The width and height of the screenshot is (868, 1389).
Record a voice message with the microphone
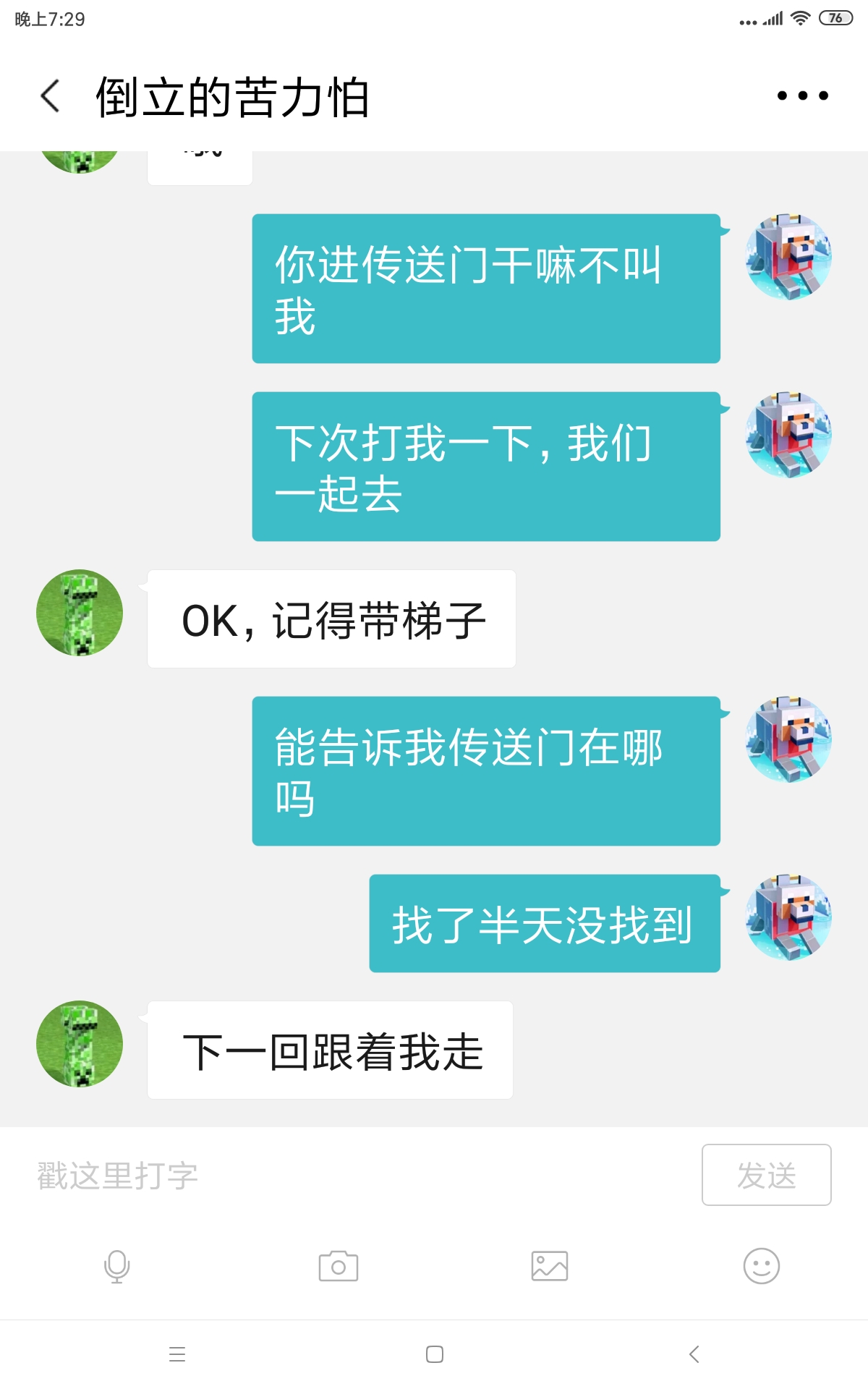pyautogui.click(x=117, y=1266)
